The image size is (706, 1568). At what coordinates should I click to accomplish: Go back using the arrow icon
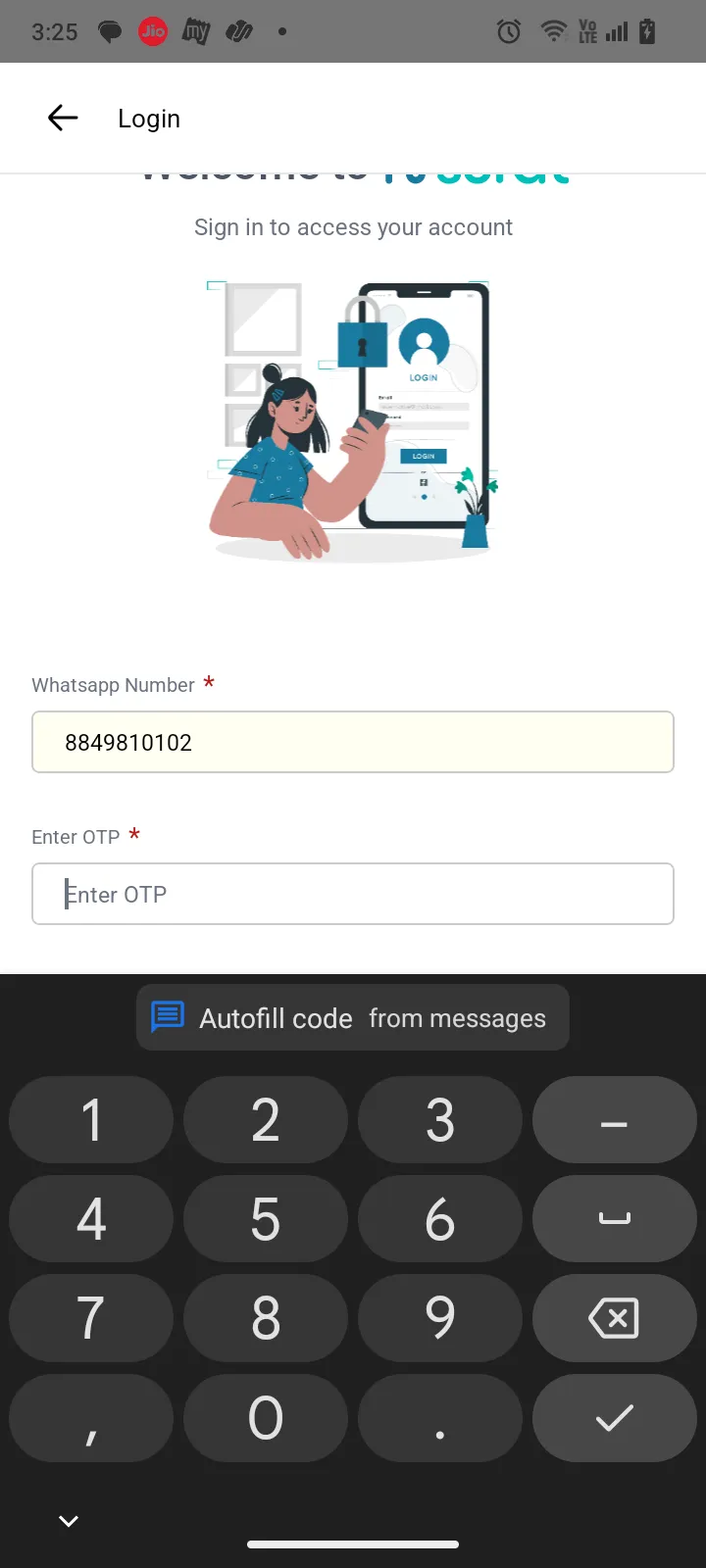click(63, 119)
